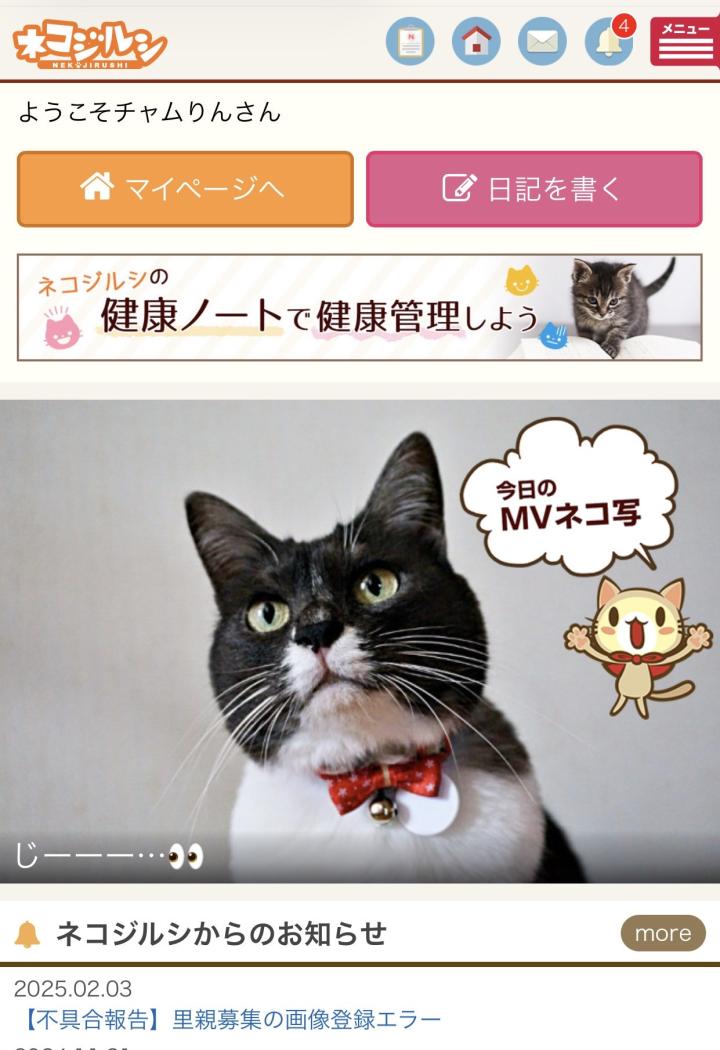The height and width of the screenshot is (1050, 720).
Task: Open the メニュー drawer menu
Action: (684, 42)
